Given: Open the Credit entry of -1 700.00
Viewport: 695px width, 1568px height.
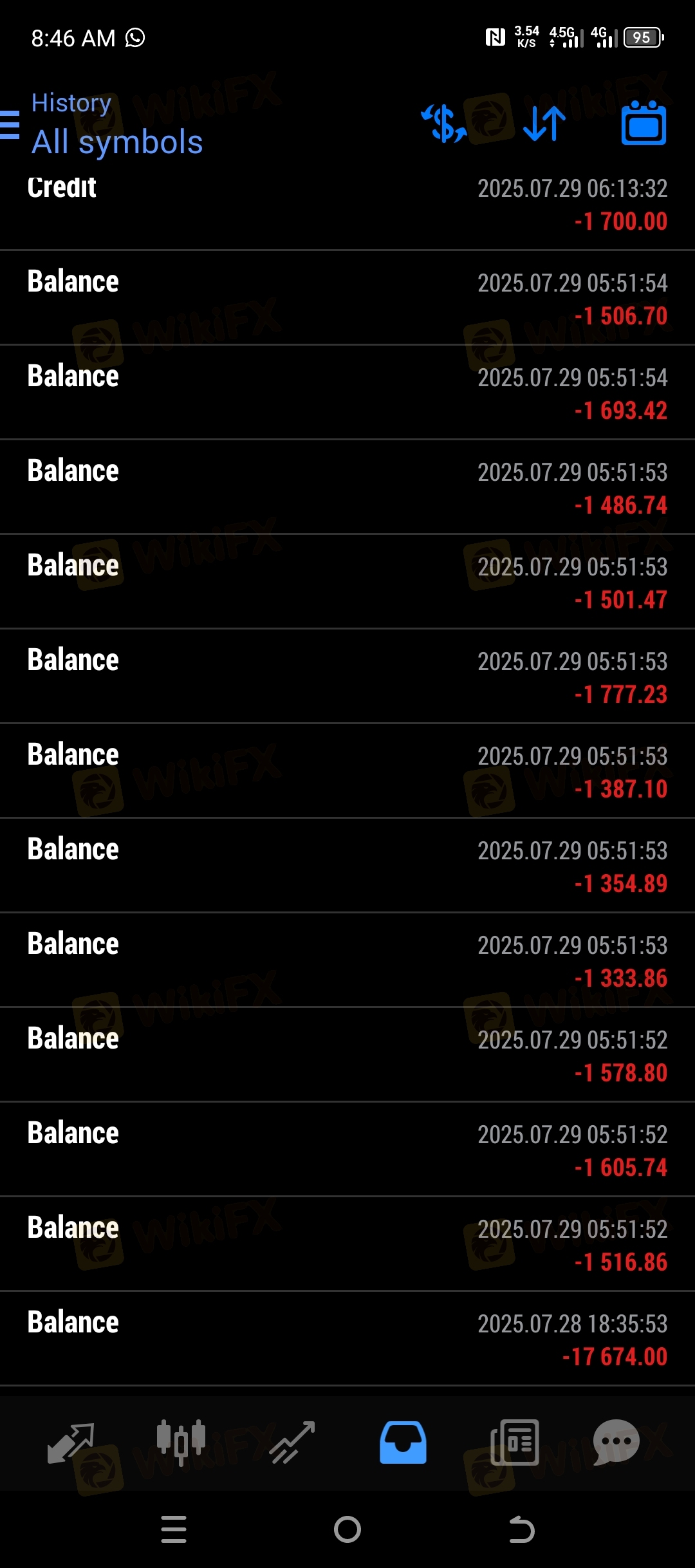Looking at the screenshot, I should click(347, 204).
